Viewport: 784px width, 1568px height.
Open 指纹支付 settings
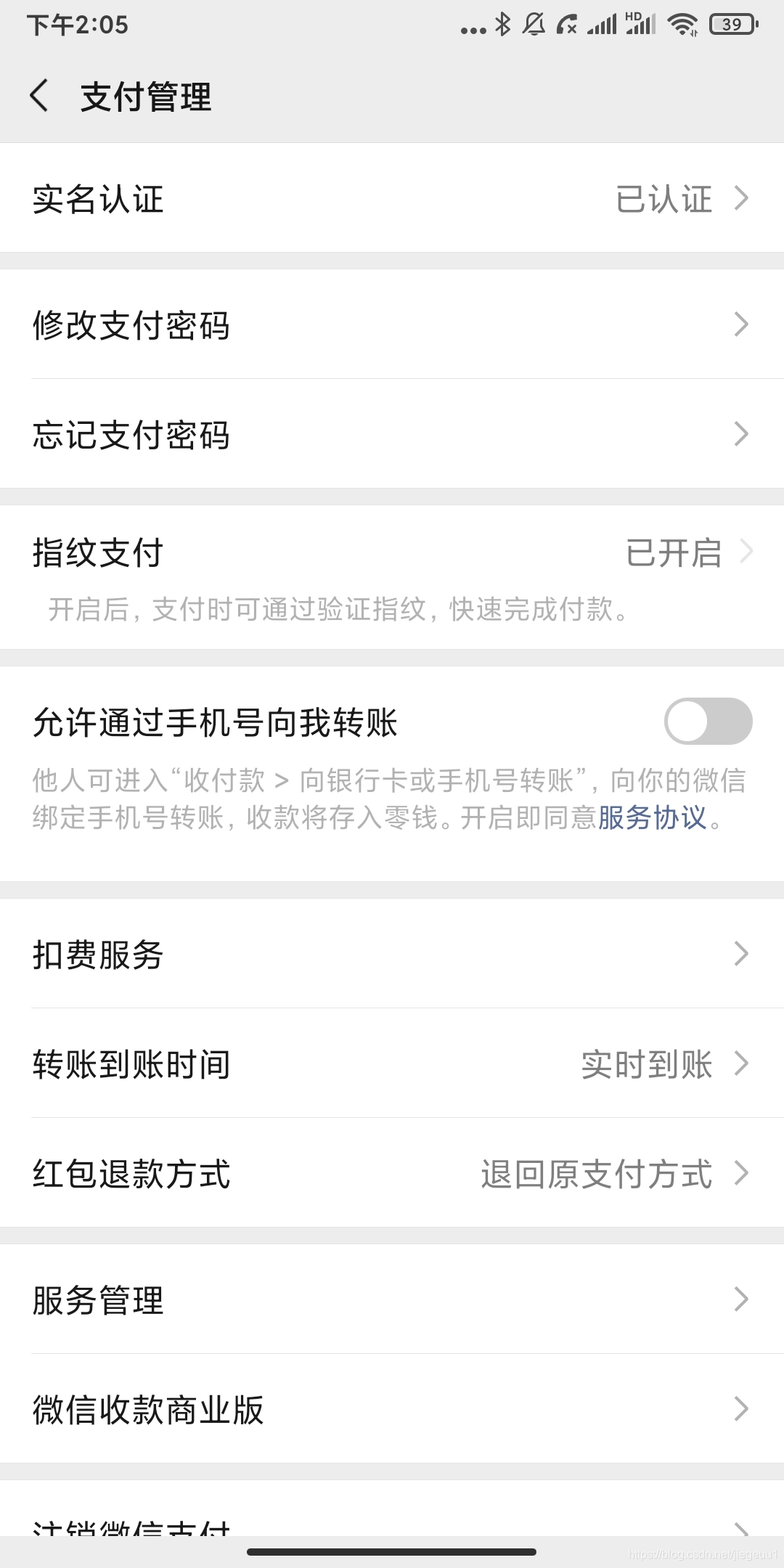coord(392,553)
